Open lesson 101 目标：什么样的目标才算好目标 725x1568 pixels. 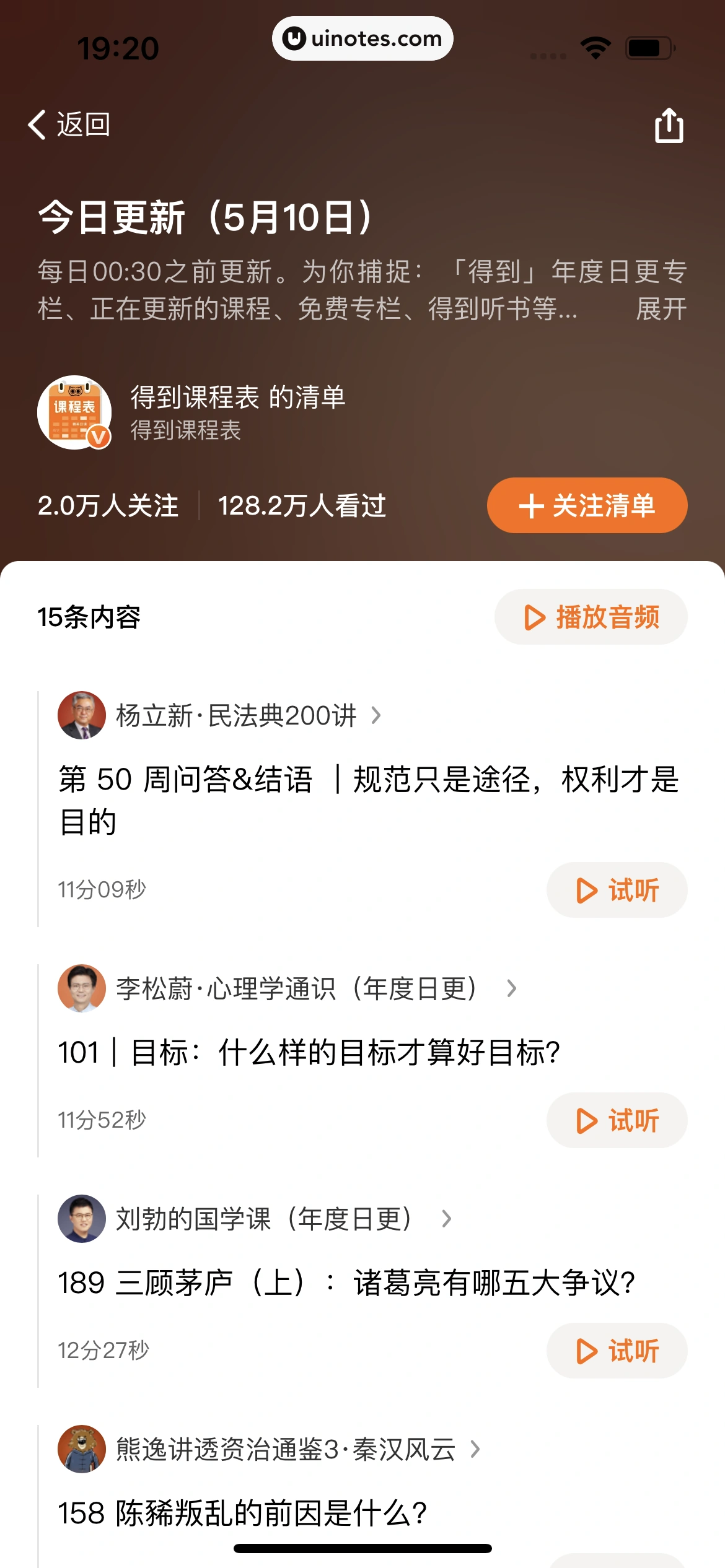click(x=309, y=1052)
